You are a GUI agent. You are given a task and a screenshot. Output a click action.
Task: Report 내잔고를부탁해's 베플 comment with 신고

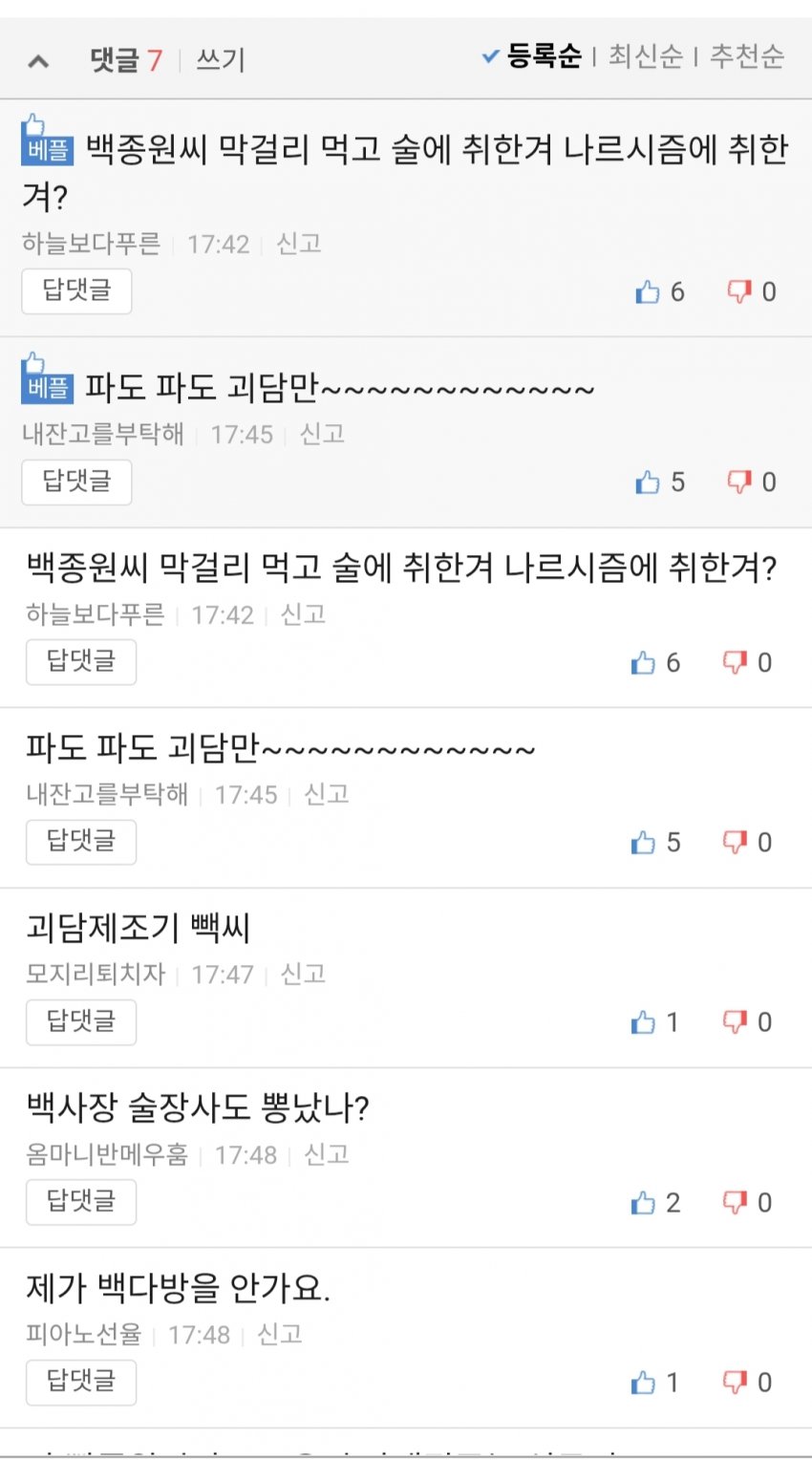pos(322,435)
